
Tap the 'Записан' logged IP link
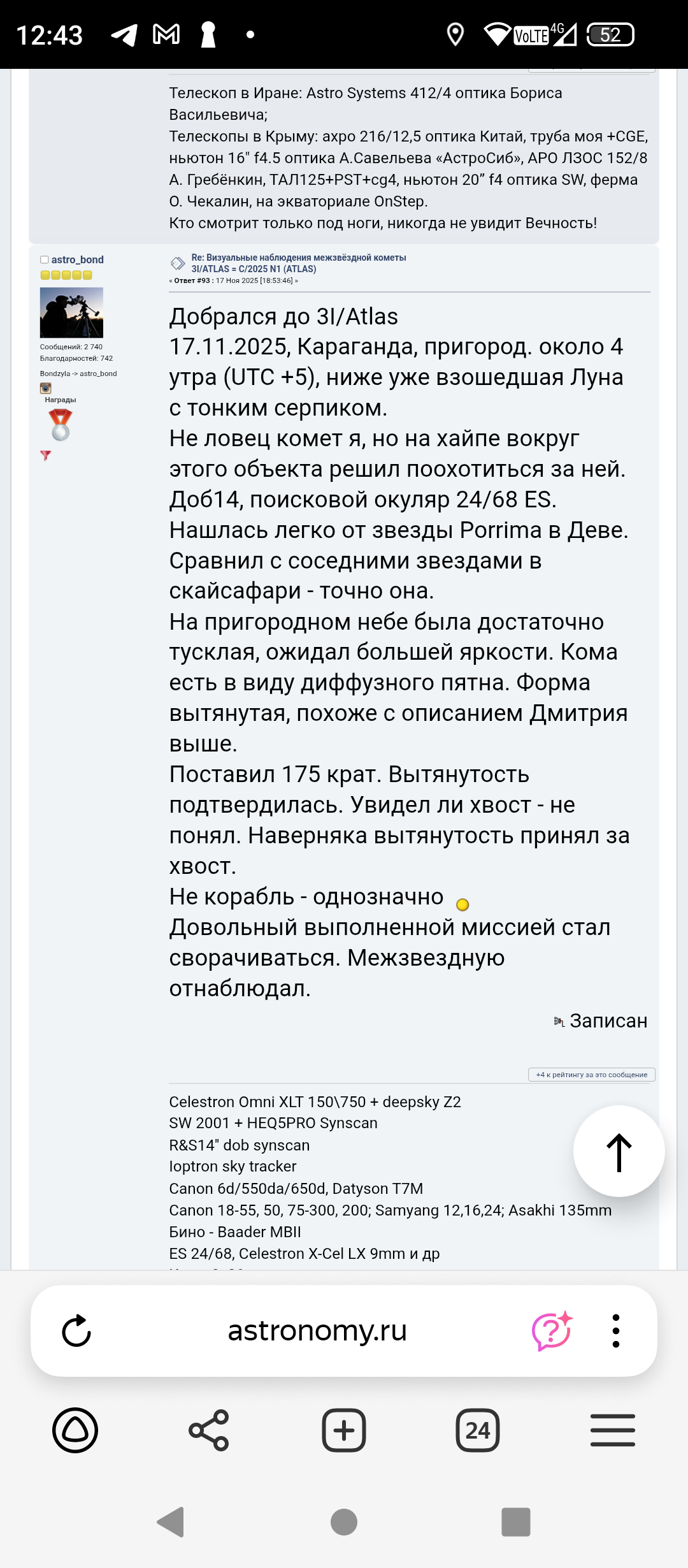(x=608, y=1020)
